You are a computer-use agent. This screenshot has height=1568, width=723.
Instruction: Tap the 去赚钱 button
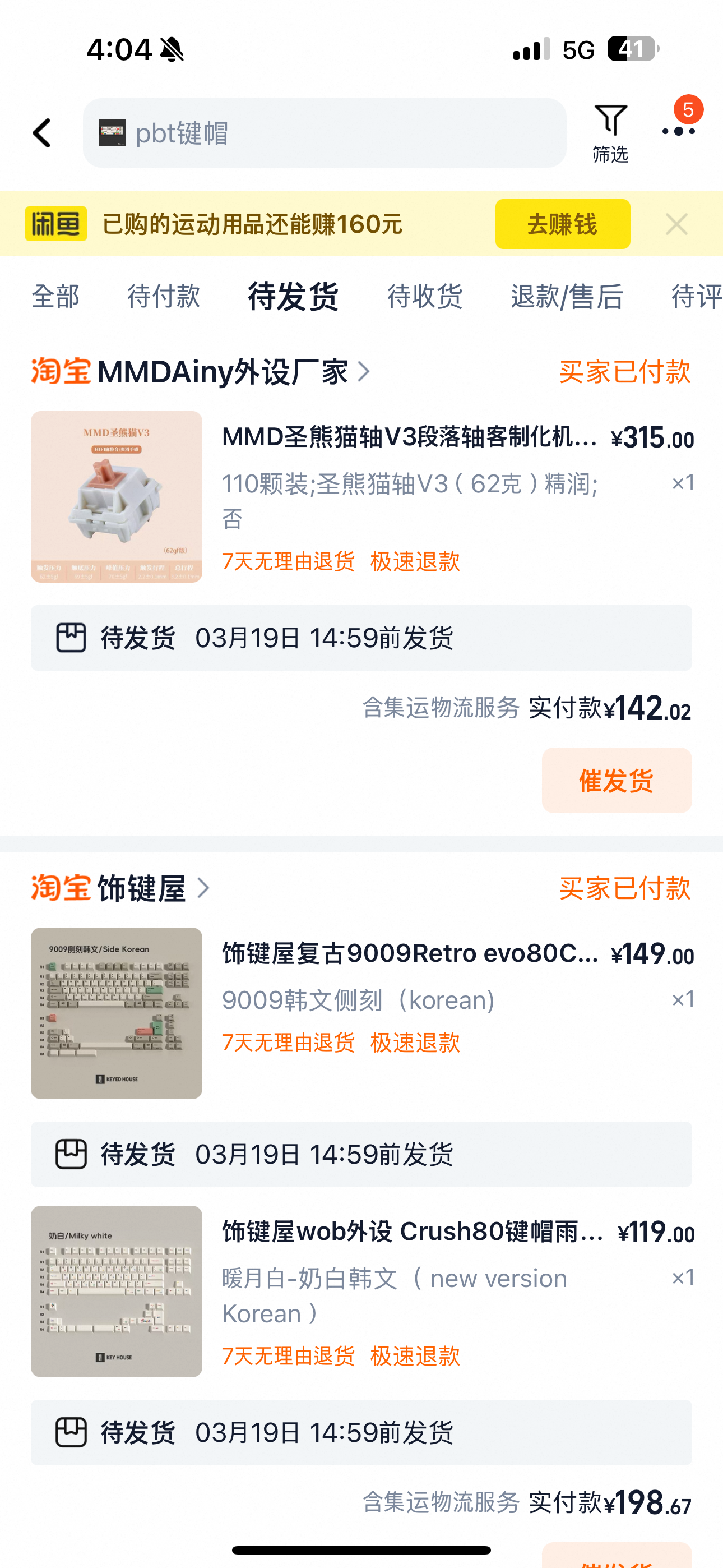(x=562, y=224)
